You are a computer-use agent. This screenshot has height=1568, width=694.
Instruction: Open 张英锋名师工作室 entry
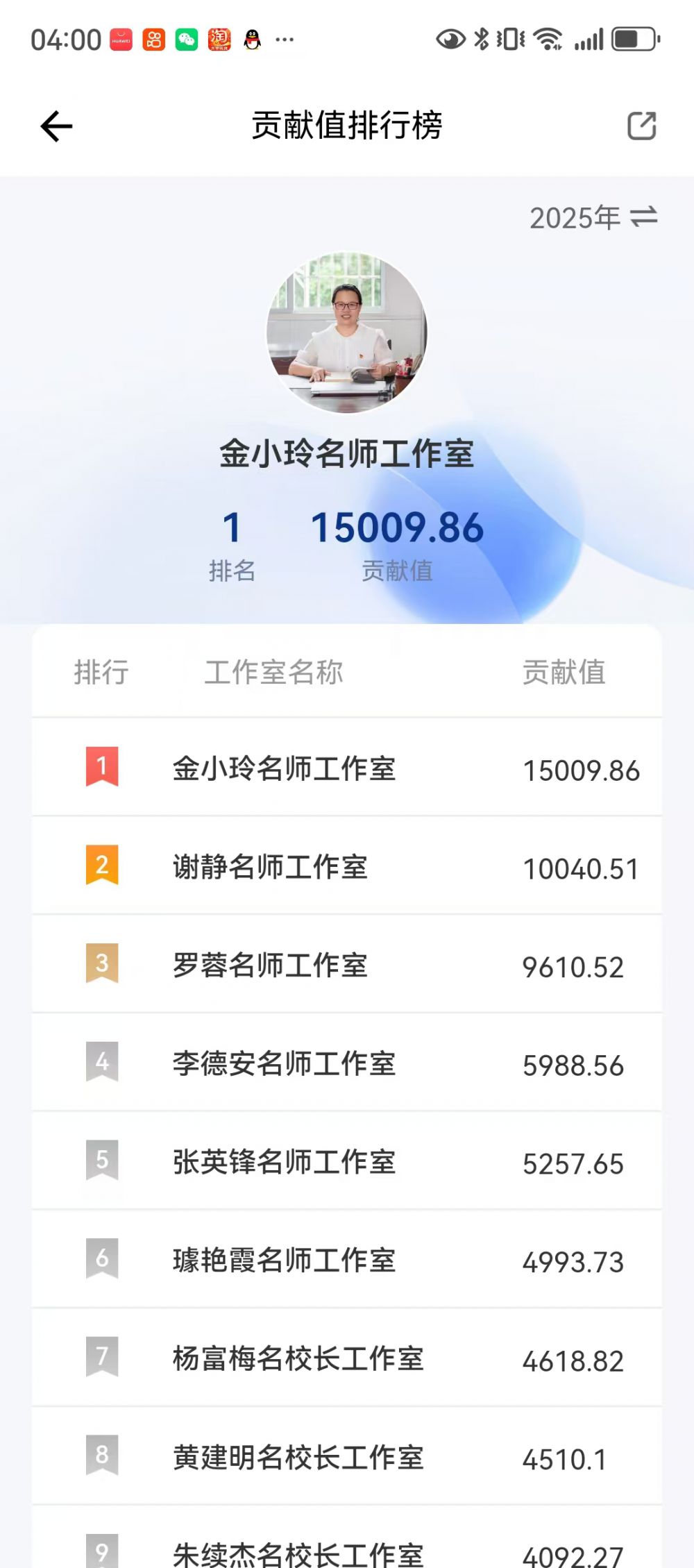pyautogui.click(x=284, y=1163)
